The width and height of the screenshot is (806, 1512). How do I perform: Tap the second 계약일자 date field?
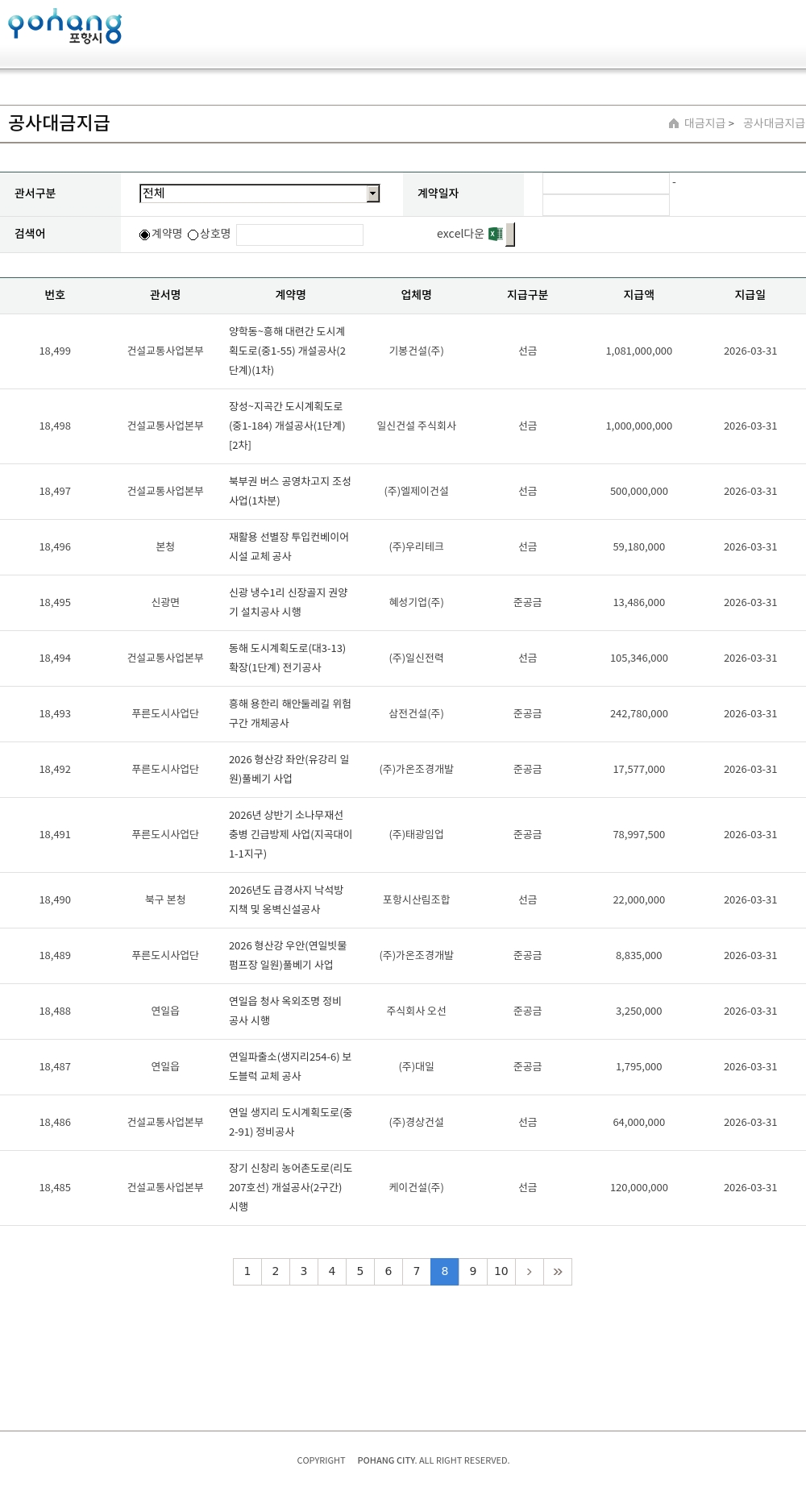(606, 206)
